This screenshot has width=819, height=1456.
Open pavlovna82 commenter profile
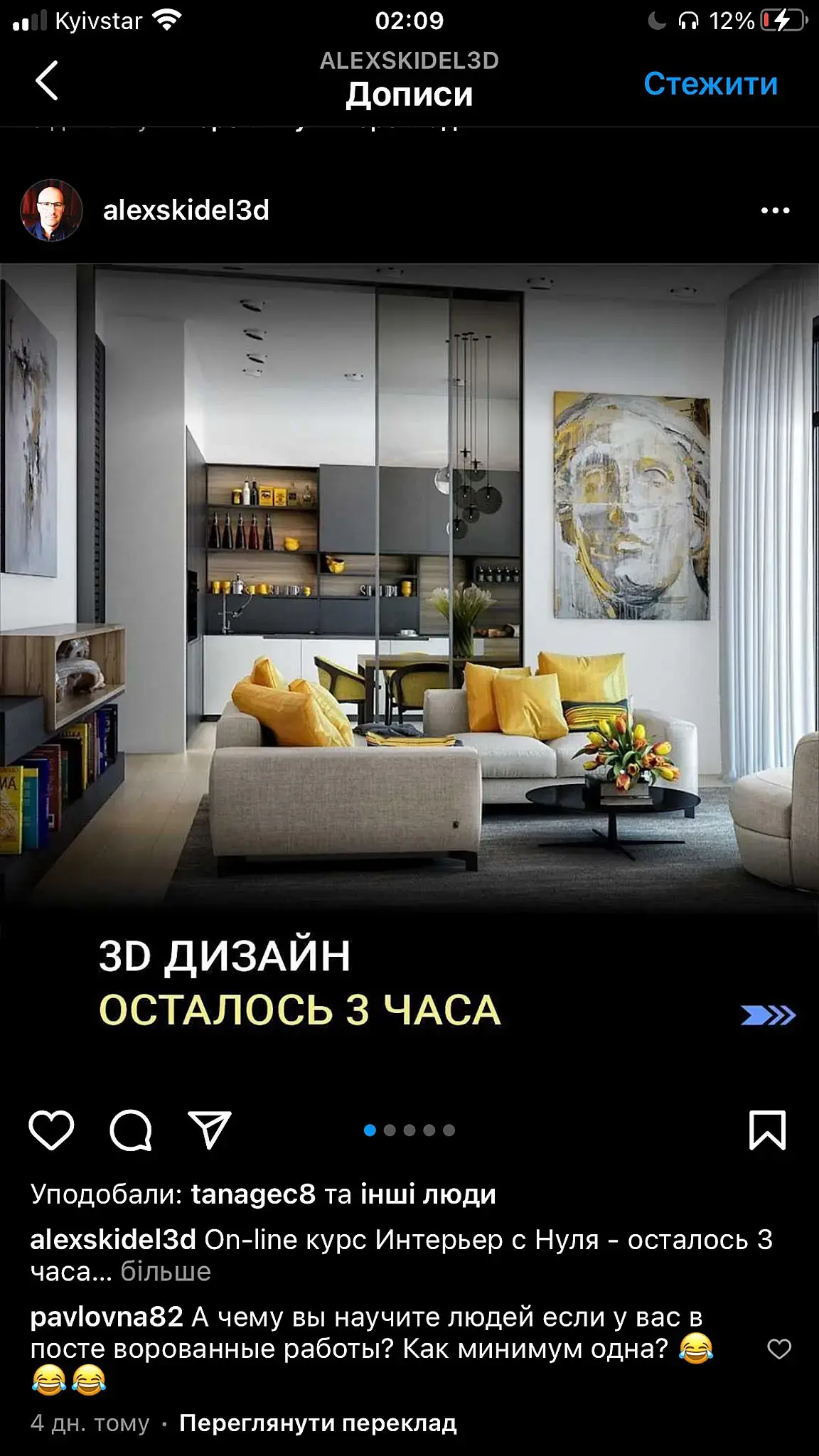pos(107,1317)
